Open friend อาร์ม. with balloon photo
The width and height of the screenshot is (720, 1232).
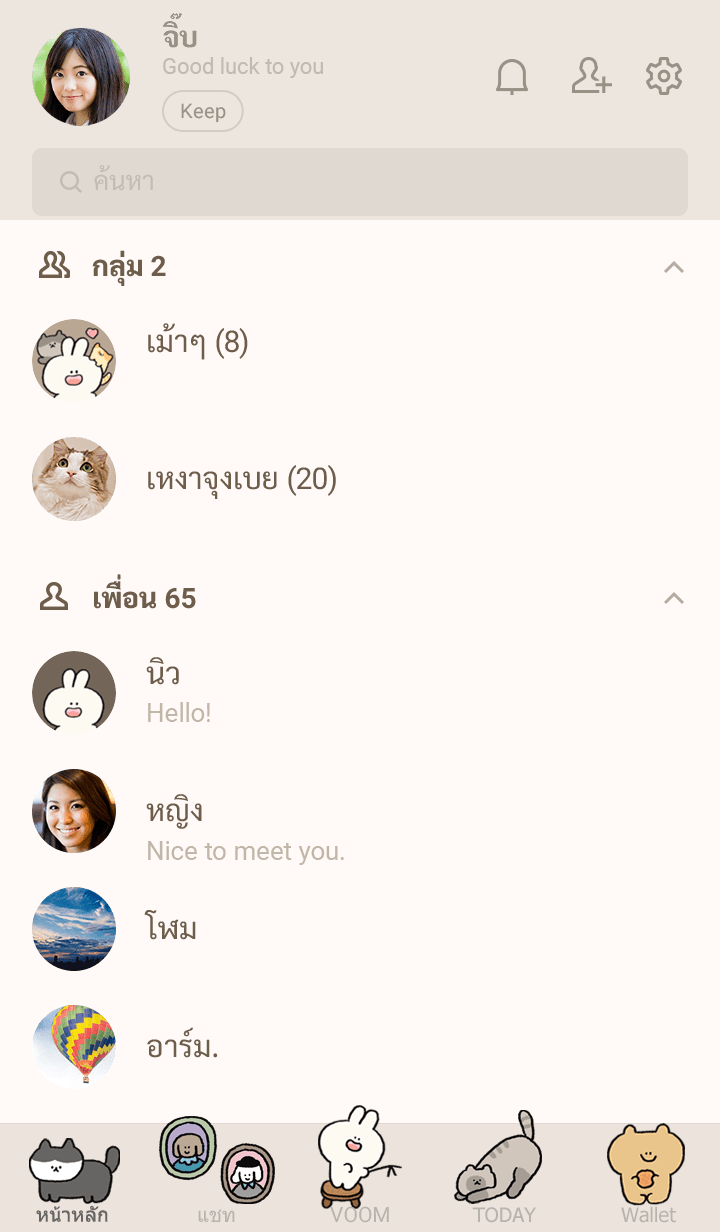pos(182,1047)
